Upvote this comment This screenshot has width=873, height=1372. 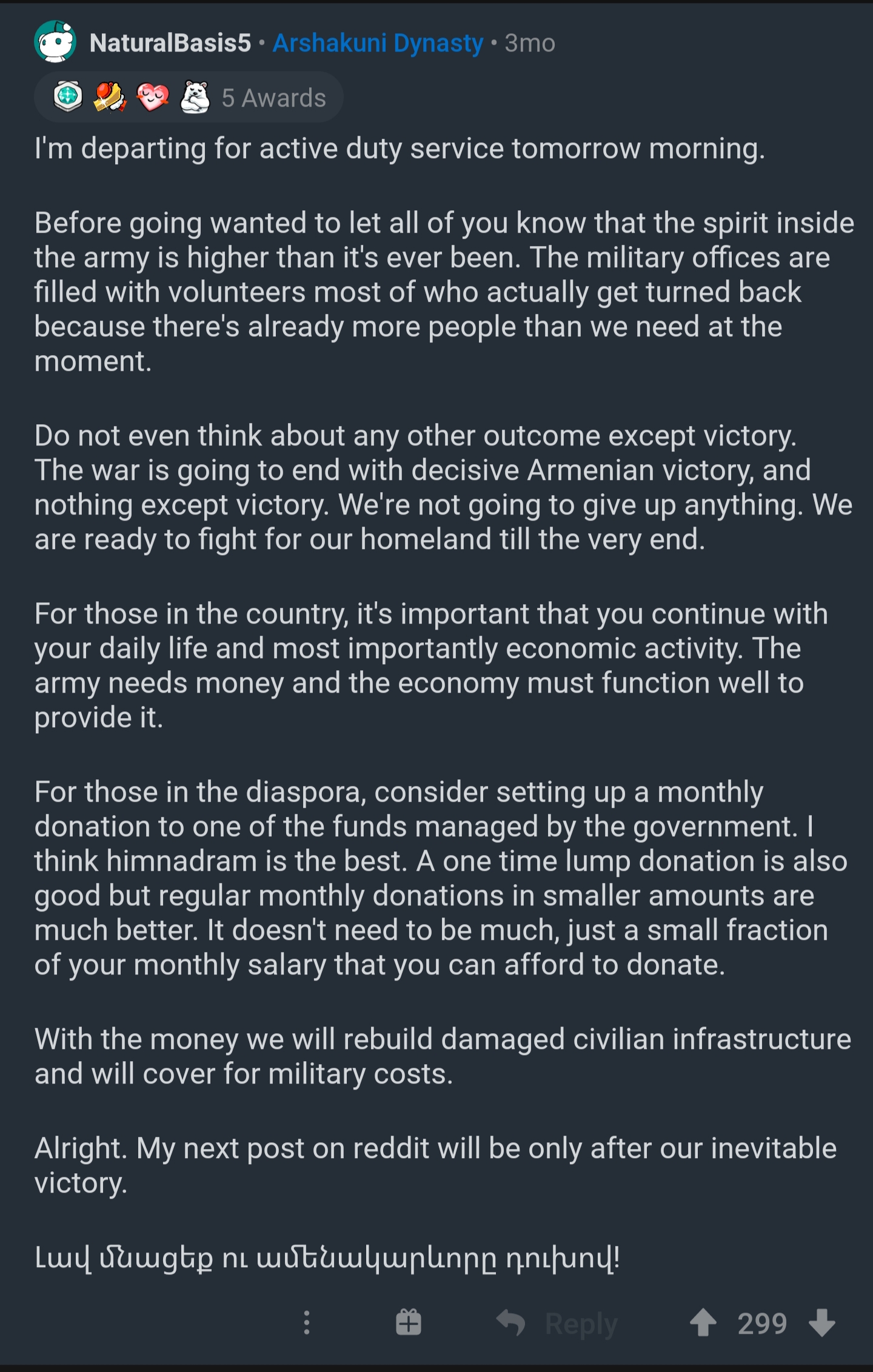703,1322
